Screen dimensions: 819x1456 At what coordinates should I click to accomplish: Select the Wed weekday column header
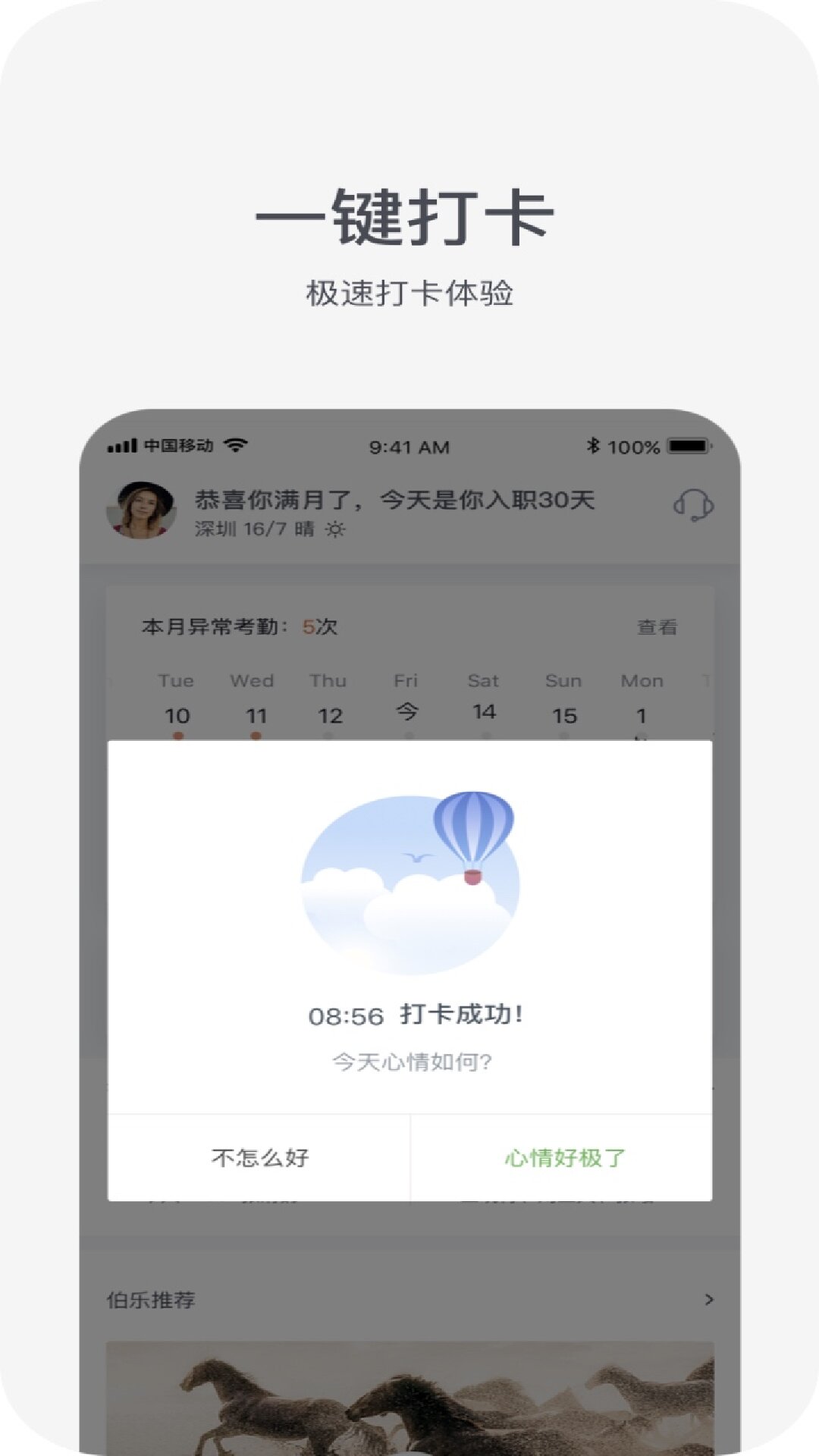point(253,681)
